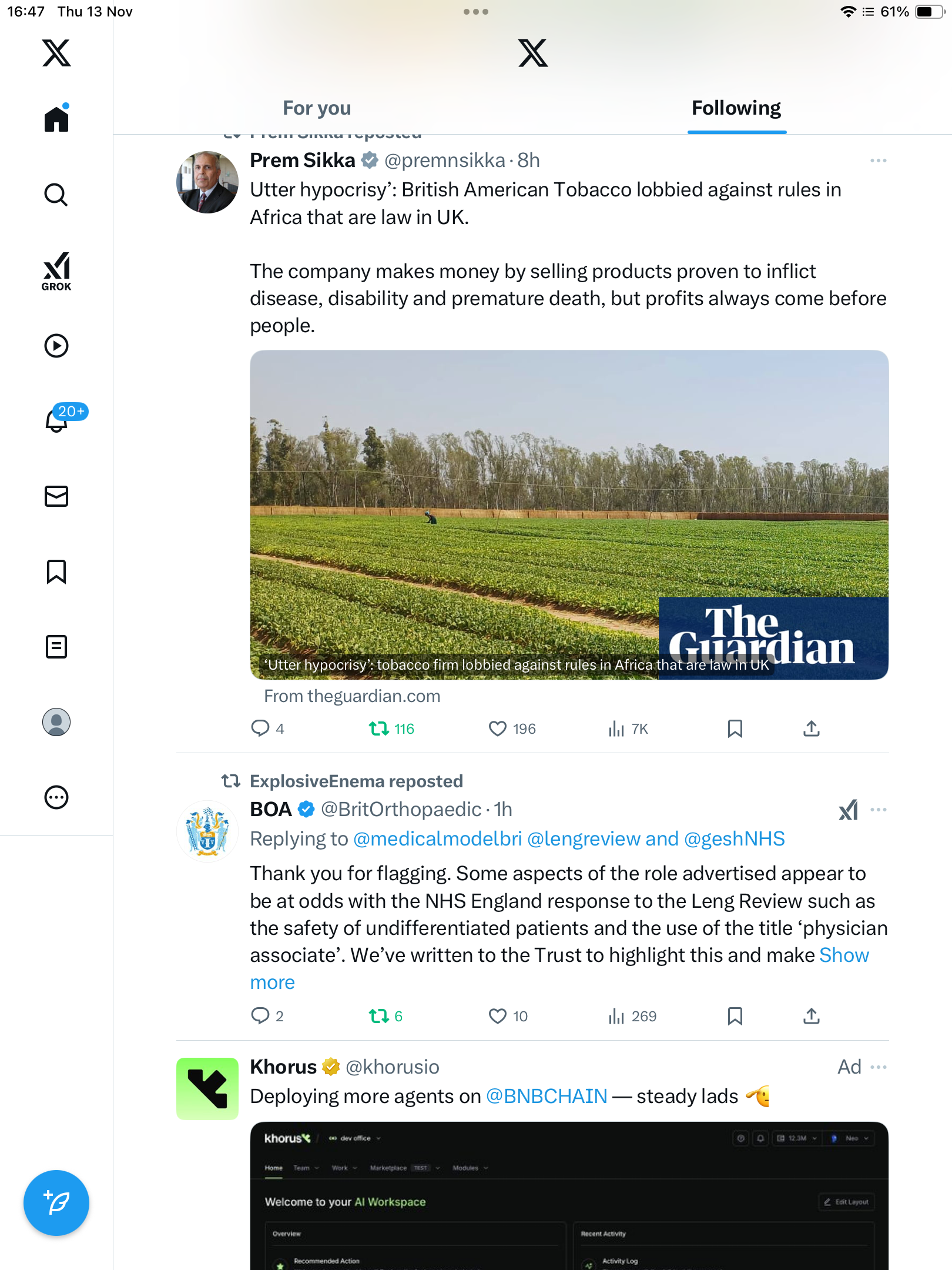Bookmark the BOA post
The image size is (952, 1270).
coord(735,1016)
